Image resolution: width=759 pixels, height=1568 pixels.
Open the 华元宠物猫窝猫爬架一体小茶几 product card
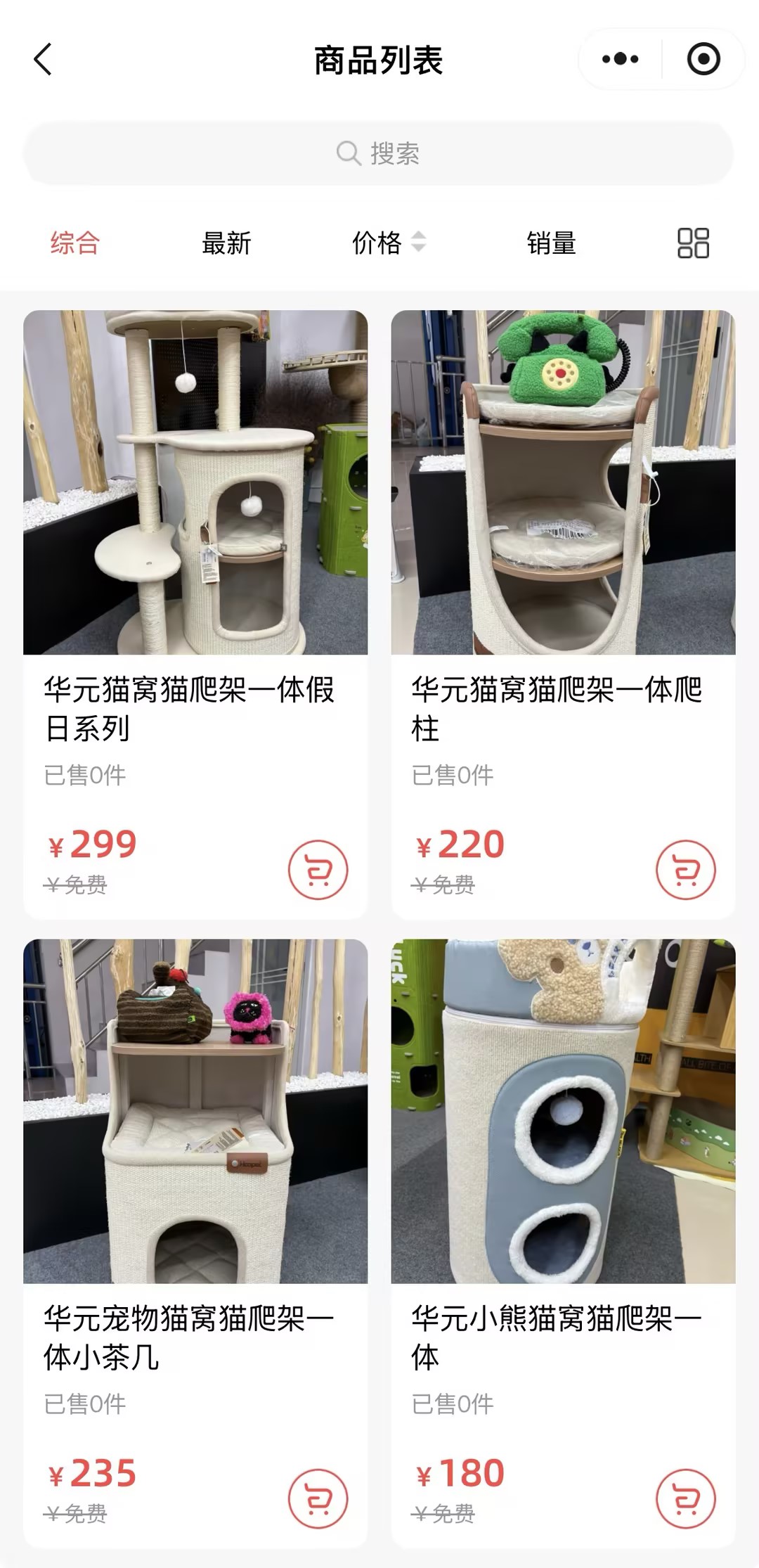195,1243
